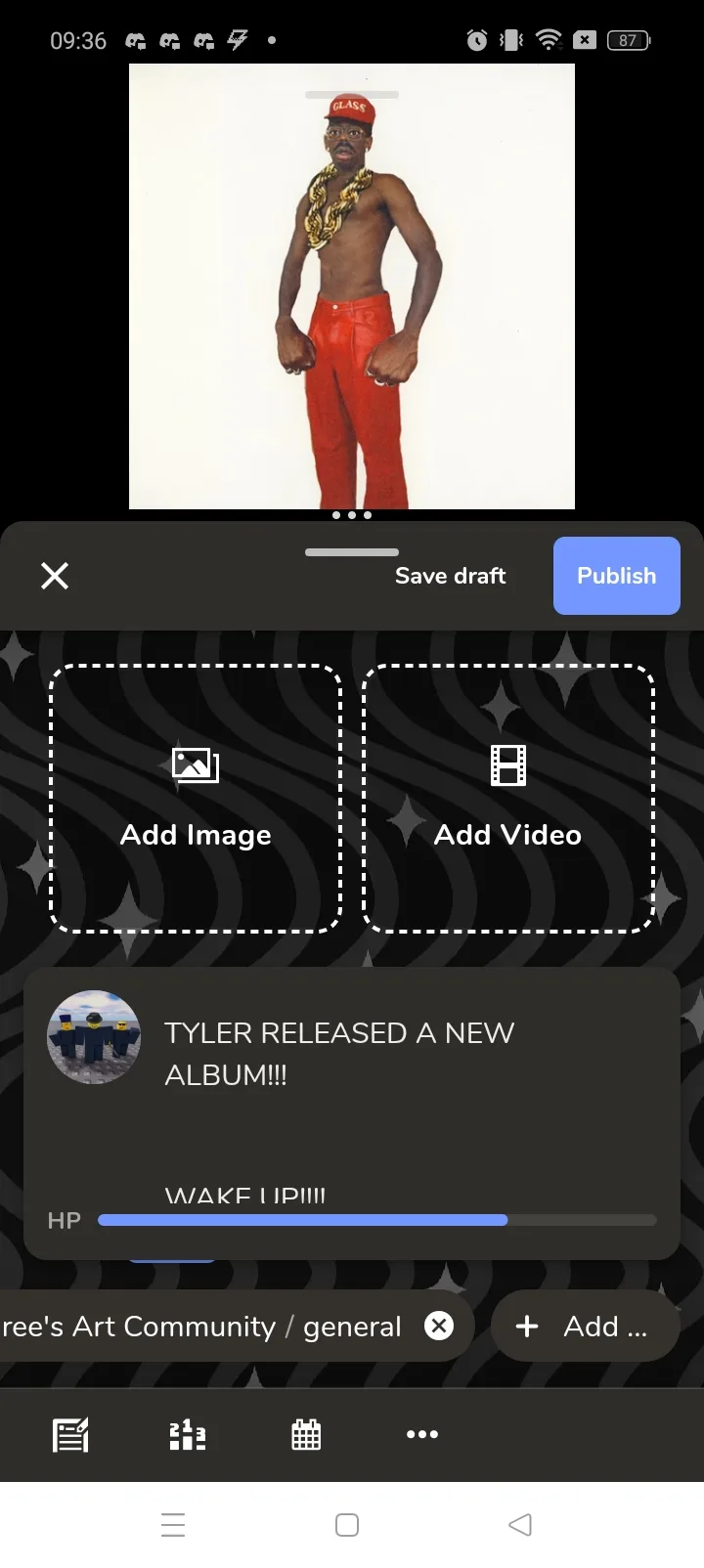Open the text post tool icon

point(70,1435)
